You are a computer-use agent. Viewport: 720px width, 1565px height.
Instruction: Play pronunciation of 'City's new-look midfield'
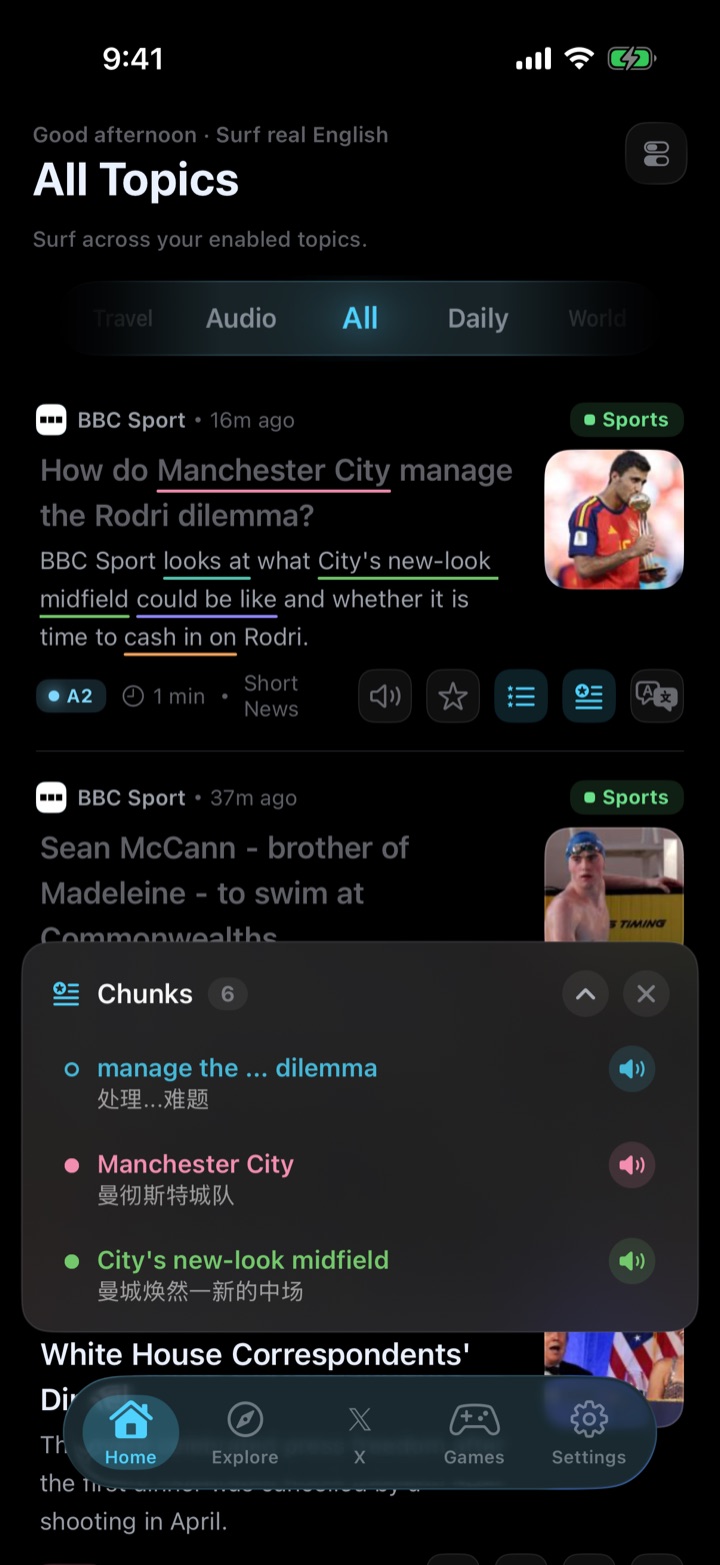(632, 1261)
